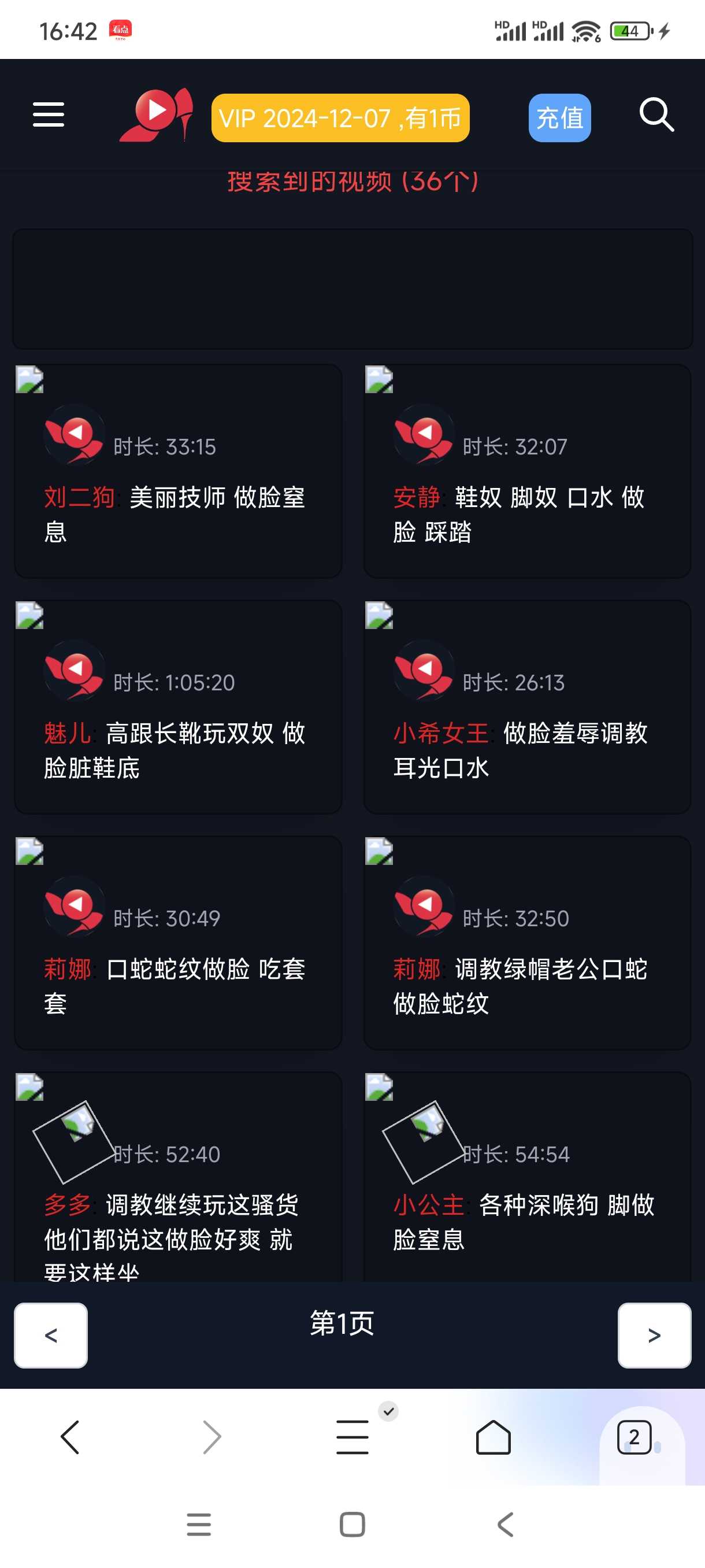Tap the yellow VIP status badge
Screen dimensions: 705x1568
pos(340,118)
